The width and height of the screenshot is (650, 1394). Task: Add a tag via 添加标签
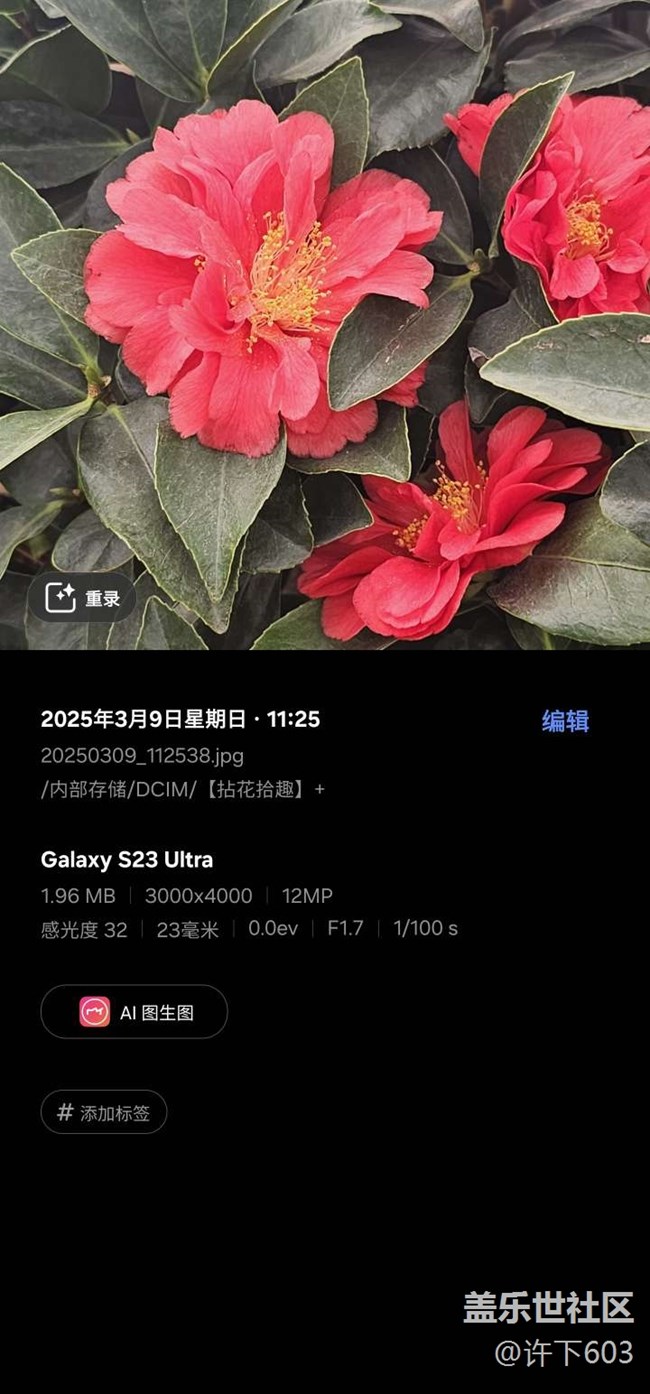click(104, 1112)
